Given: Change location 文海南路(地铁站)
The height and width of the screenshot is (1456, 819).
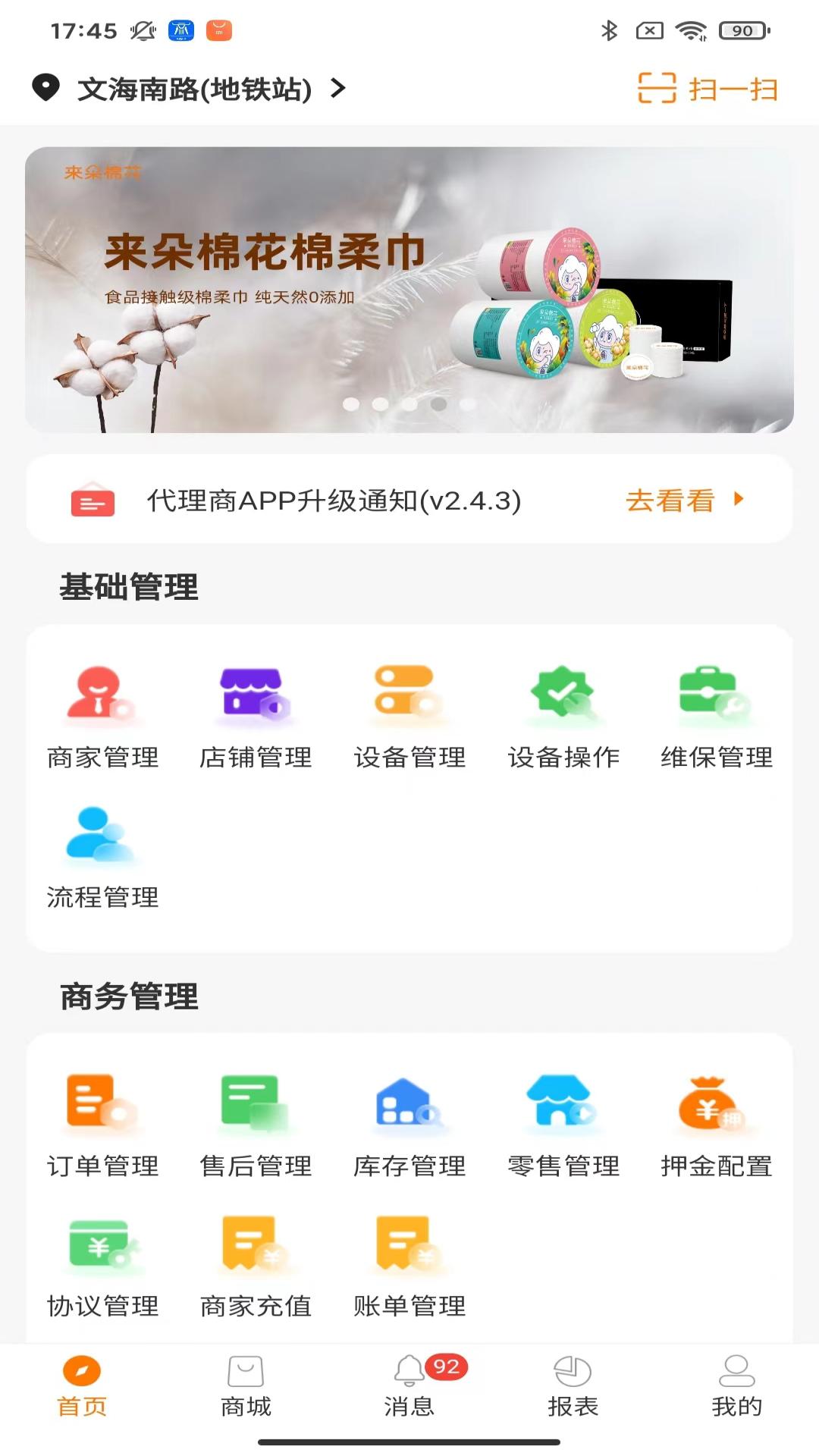Looking at the screenshot, I should (195, 89).
